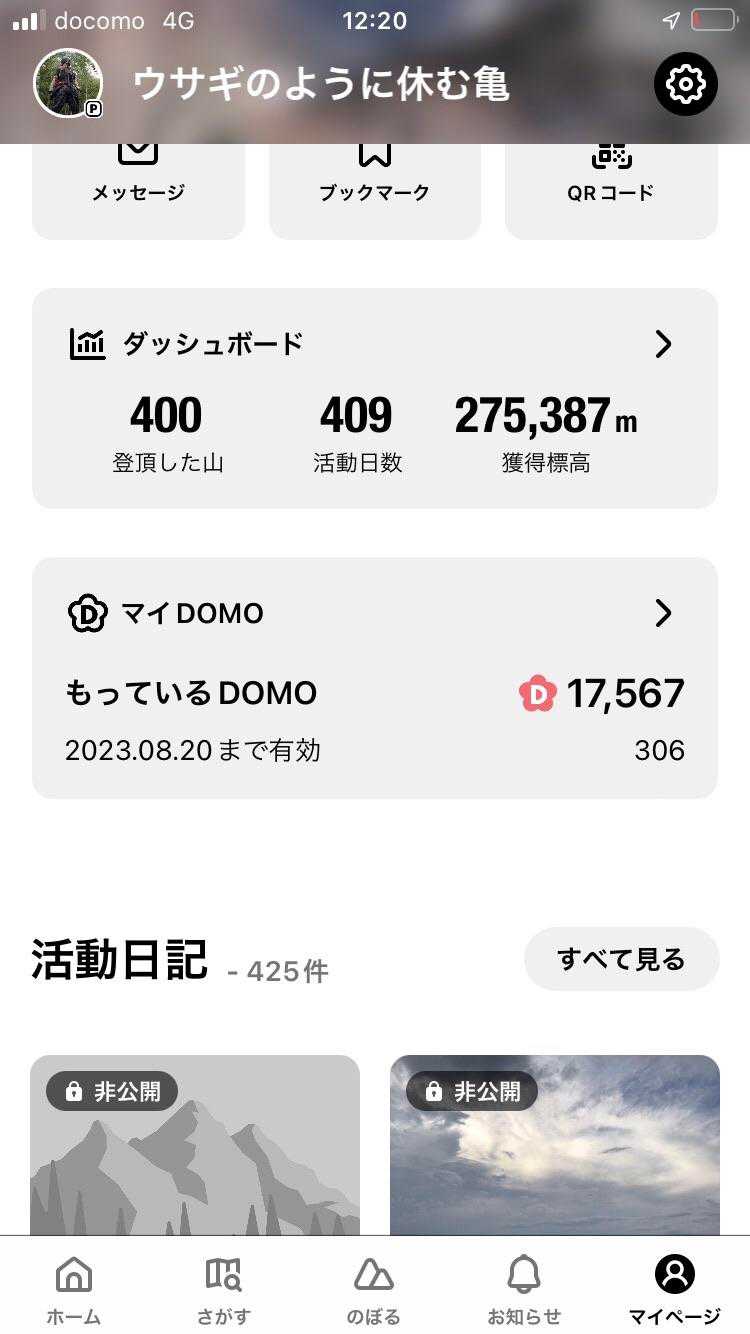Open the private diary with mountain illustration
This screenshot has width=750, height=1334.
(x=195, y=1145)
